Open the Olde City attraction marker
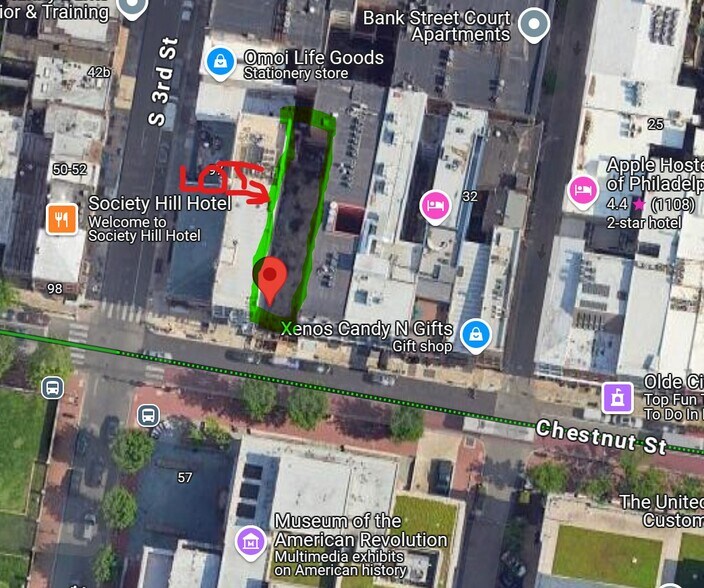This screenshot has height=588, width=704. coord(618,397)
